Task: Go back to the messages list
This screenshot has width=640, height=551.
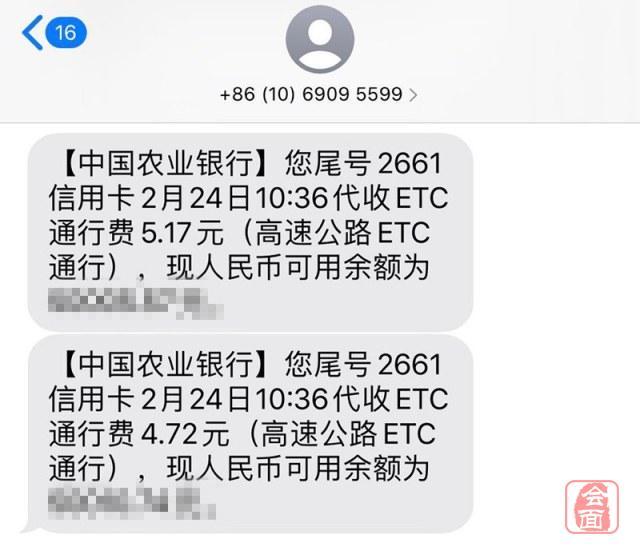Action: tap(52, 33)
